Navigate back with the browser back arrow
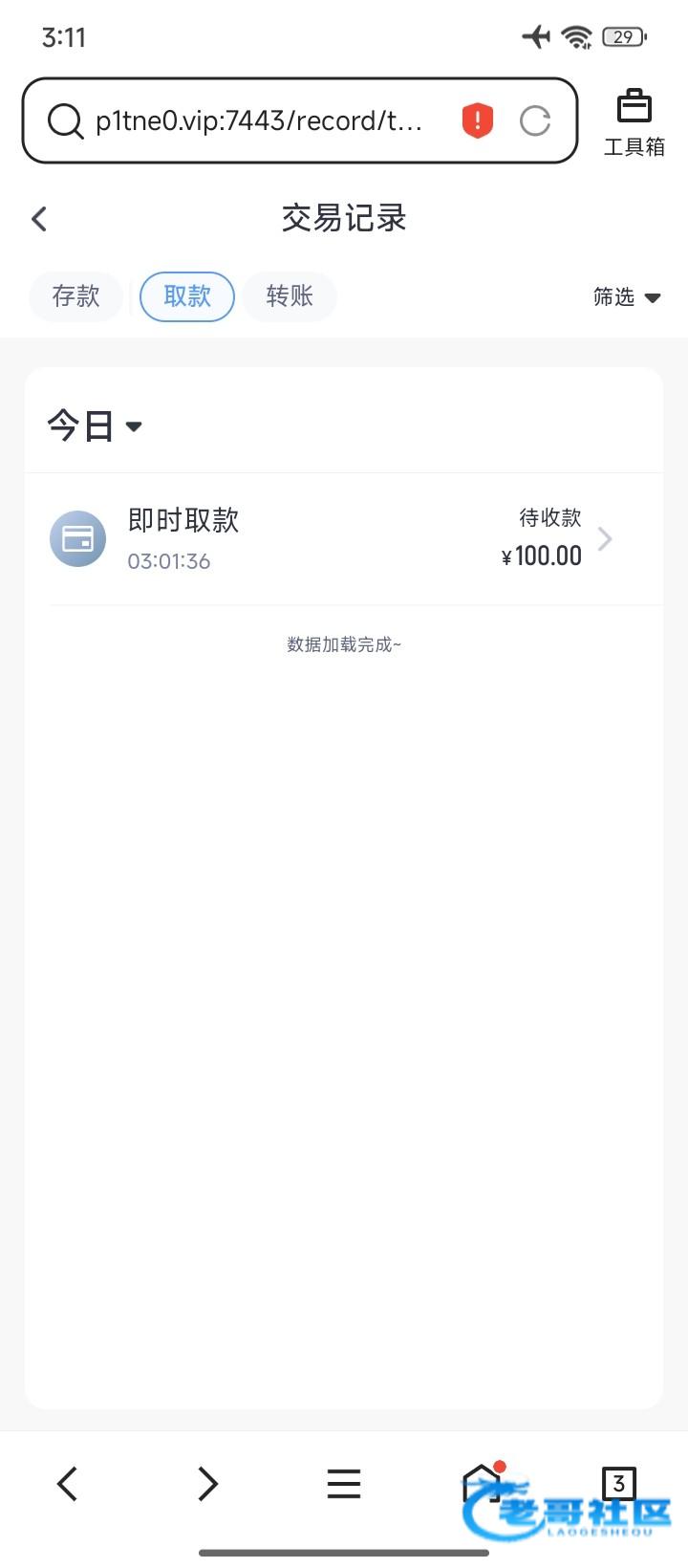688x1568 pixels. [x=67, y=1484]
